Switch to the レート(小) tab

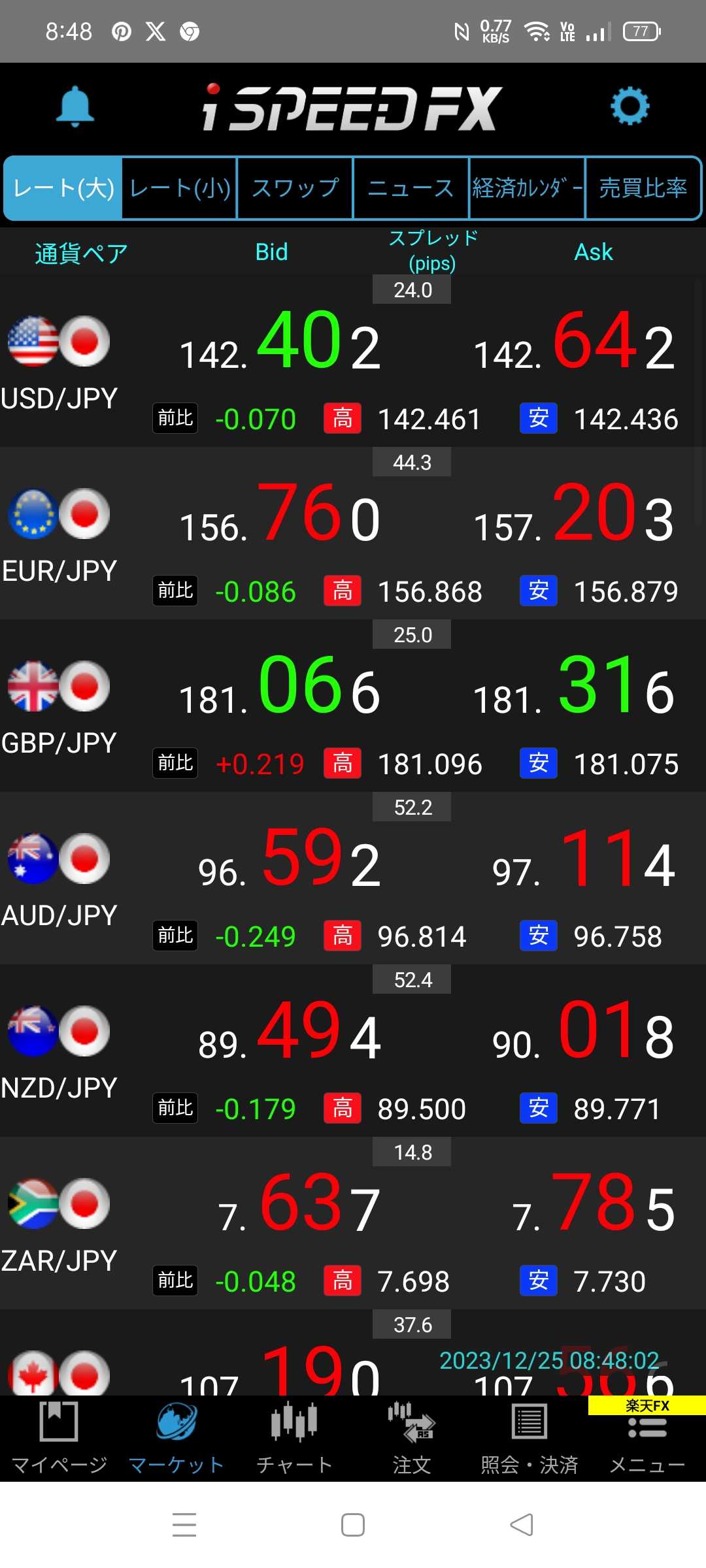[x=180, y=188]
